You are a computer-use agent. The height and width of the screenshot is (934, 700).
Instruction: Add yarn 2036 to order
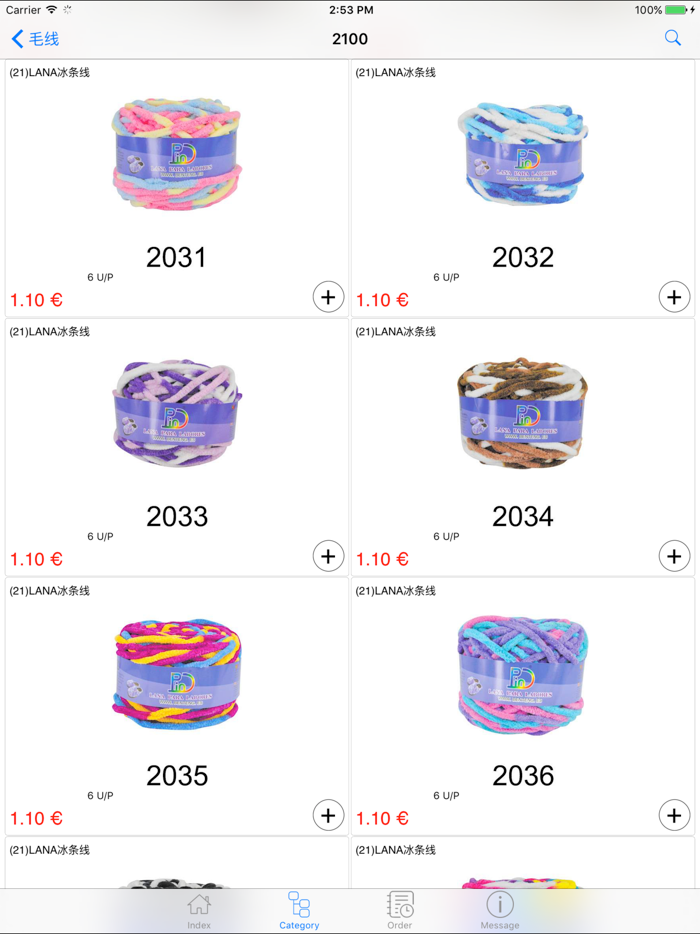tap(674, 815)
